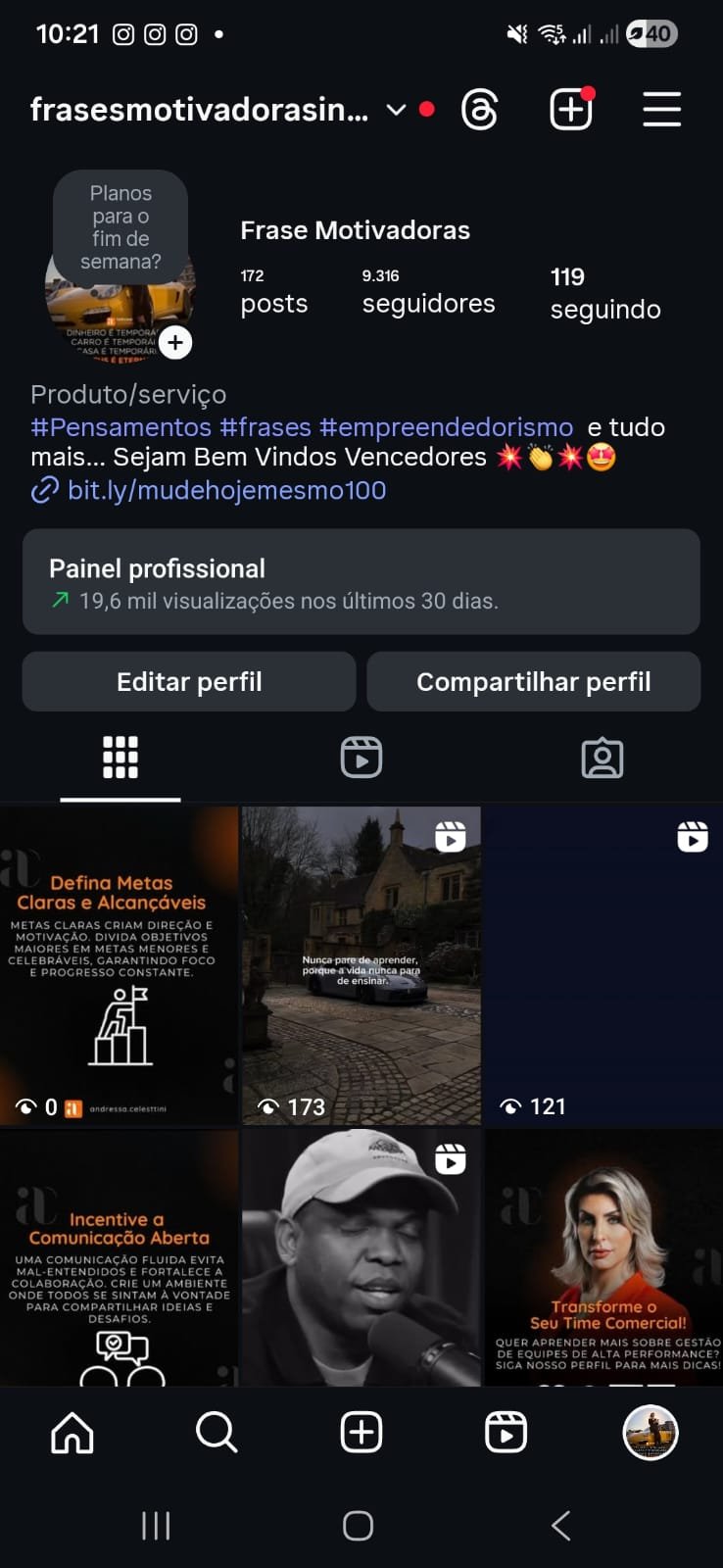This screenshot has width=723, height=1568.
Task: Open the Threads icon
Action: pyautogui.click(x=479, y=110)
